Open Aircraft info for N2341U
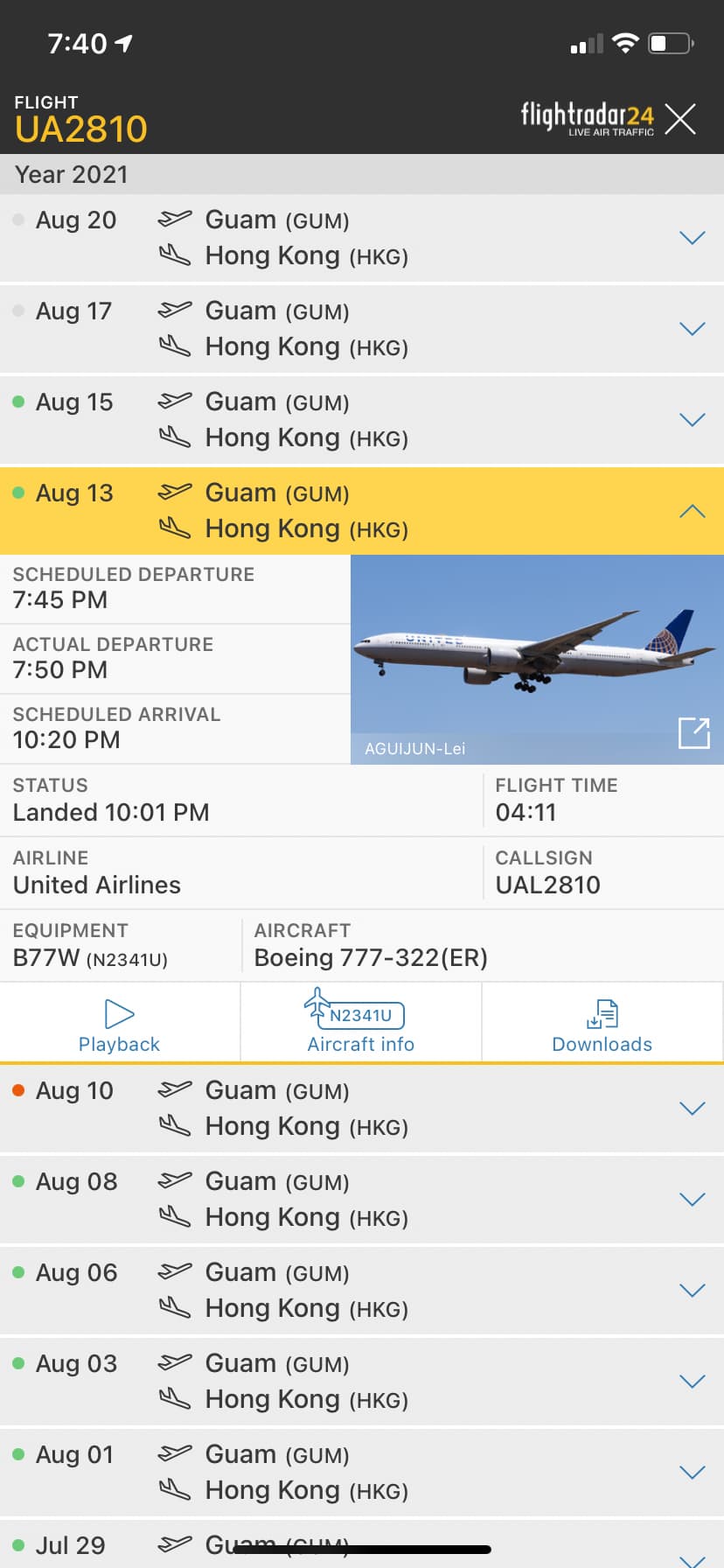This screenshot has height=1568, width=724. 360,1025
